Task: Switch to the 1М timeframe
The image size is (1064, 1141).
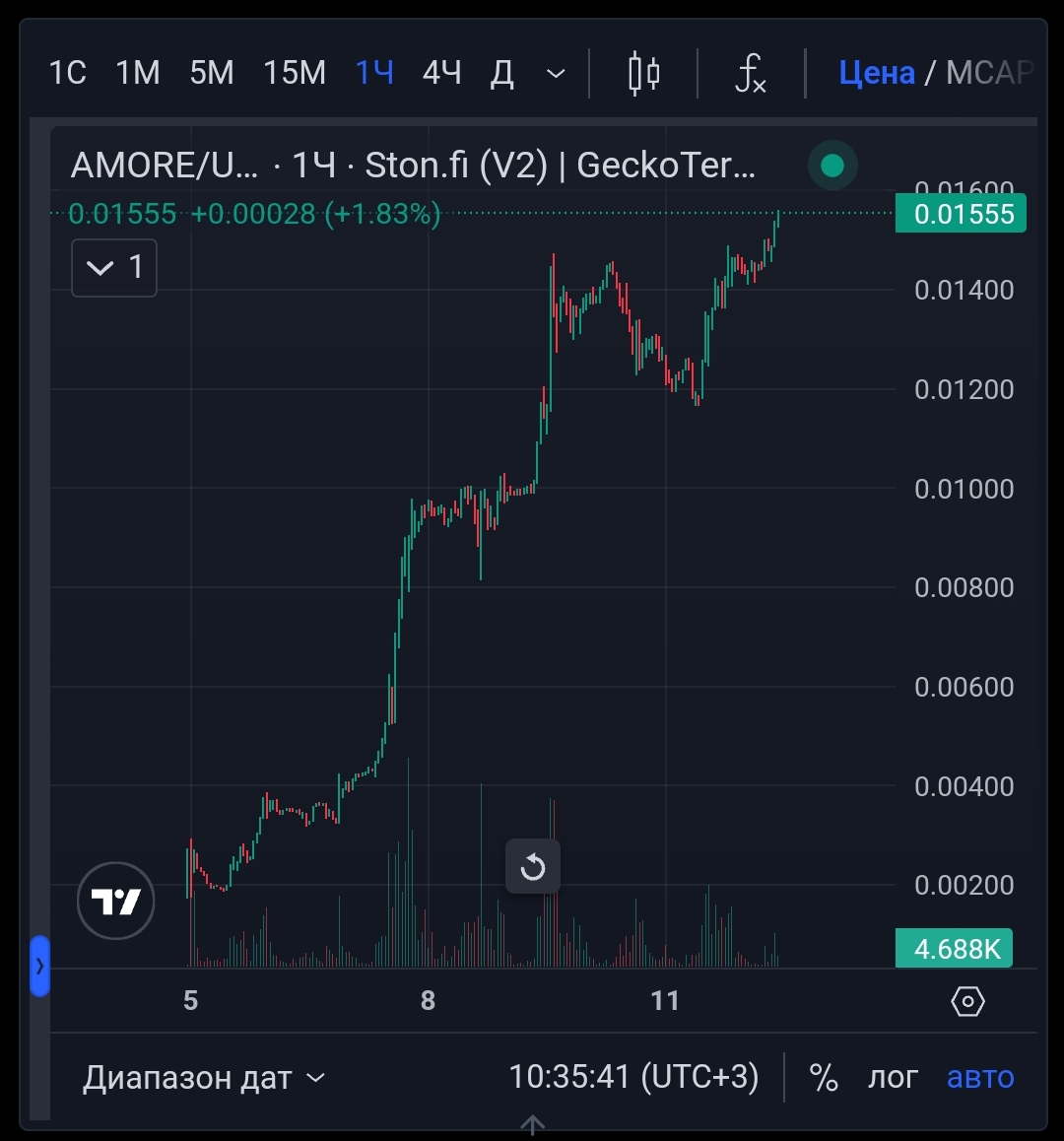Action: tap(138, 73)
